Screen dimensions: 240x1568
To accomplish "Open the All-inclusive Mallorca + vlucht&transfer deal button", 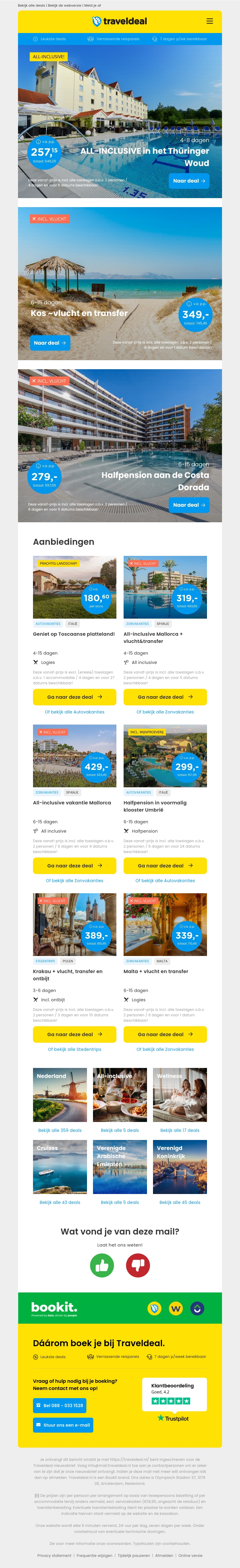I will [x=164, y=697].
